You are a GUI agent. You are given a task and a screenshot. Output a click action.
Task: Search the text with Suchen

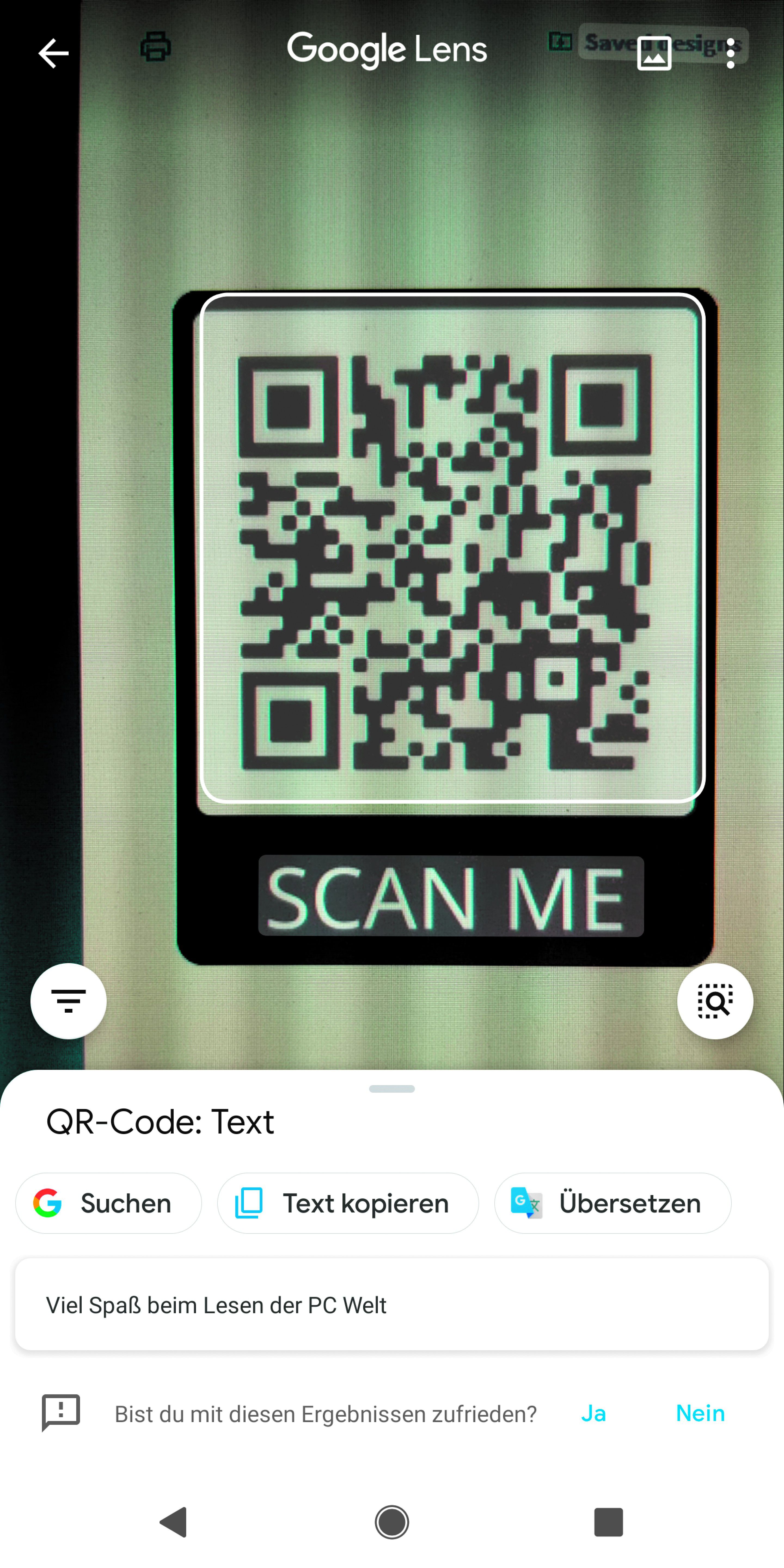pos(108,1203)
